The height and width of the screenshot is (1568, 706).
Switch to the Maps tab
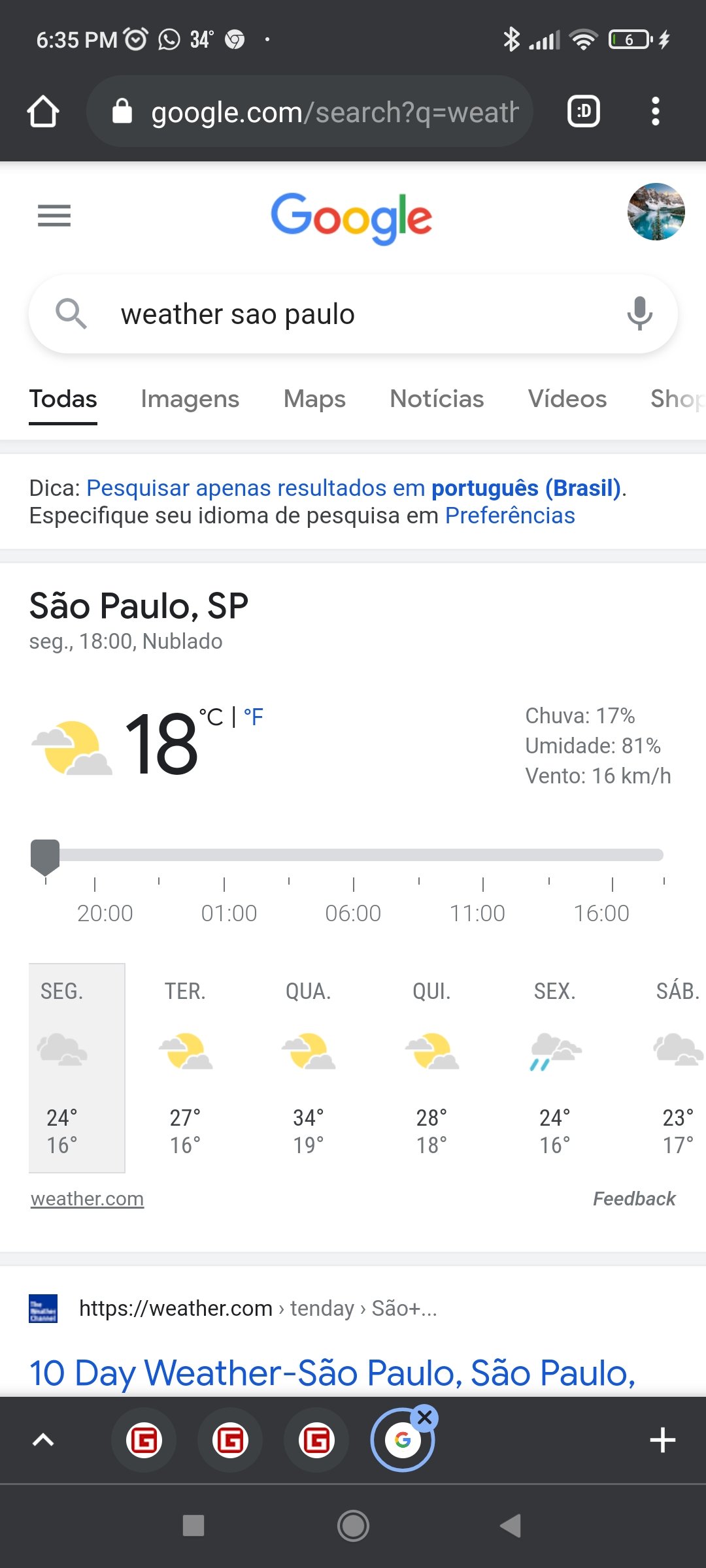pyautogui.click(x=314, y=399)
